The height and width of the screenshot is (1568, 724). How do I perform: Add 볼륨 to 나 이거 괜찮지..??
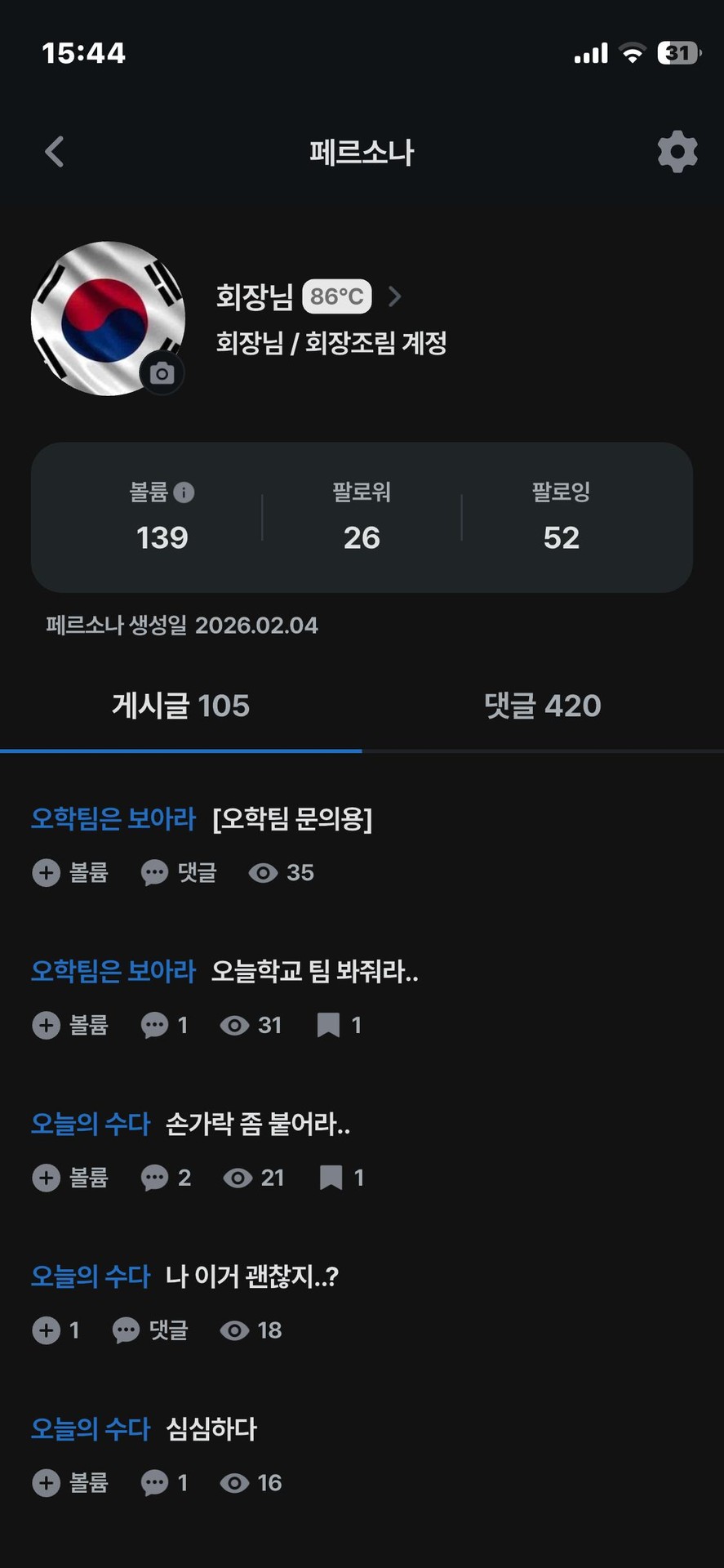(x=47, y=1330)
